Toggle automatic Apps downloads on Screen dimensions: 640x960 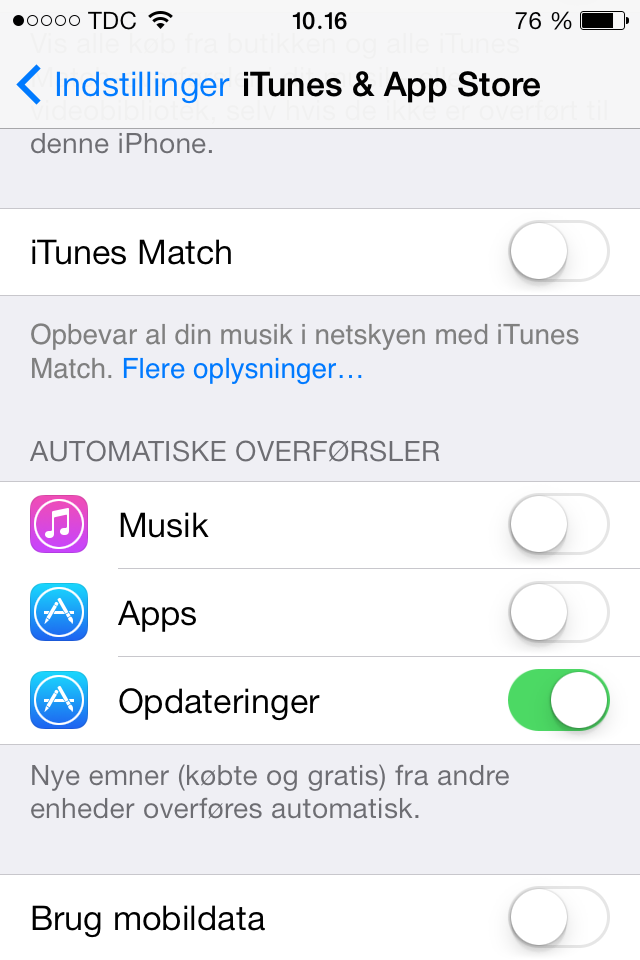558,612
